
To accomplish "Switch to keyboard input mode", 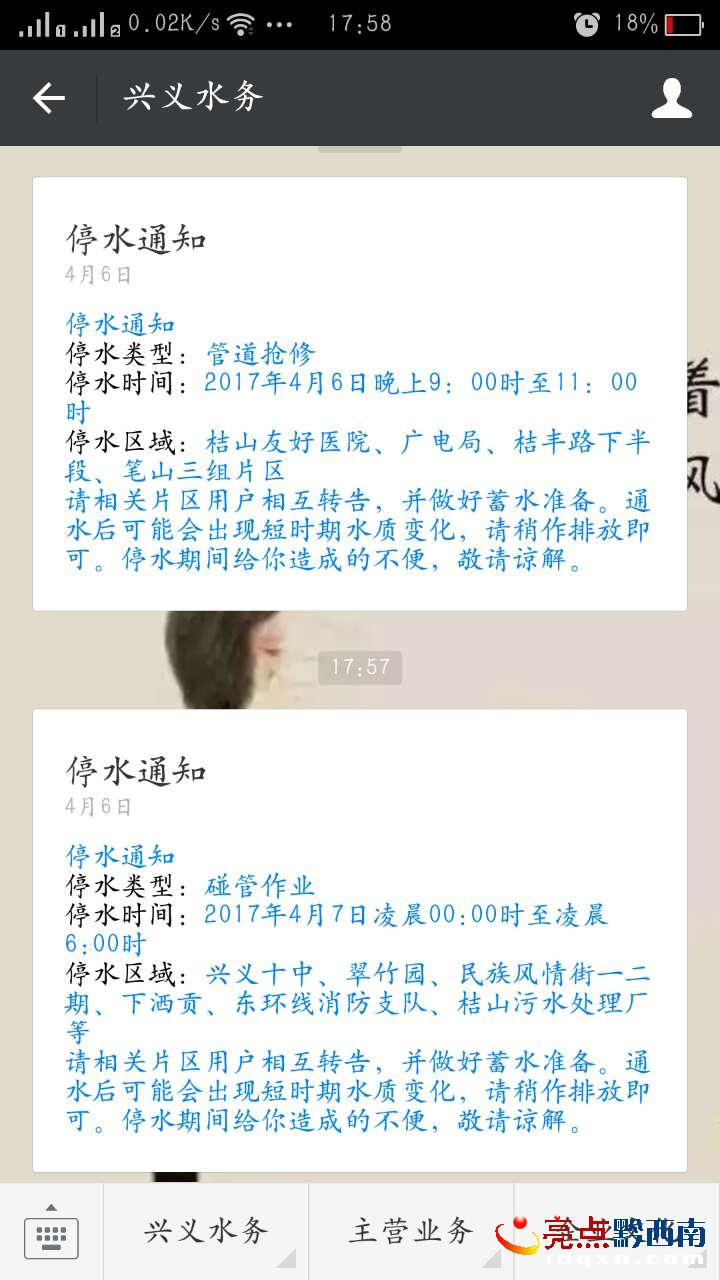I will pyautogui.click(x=51, y=1232).
